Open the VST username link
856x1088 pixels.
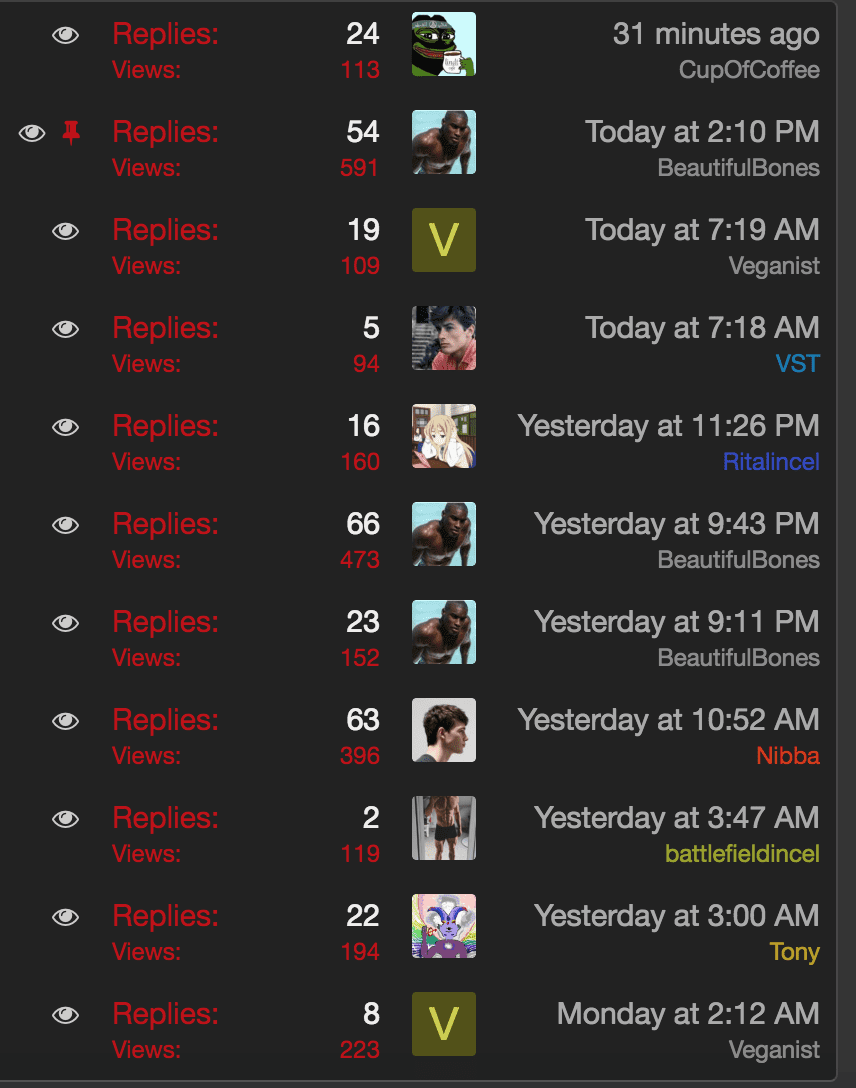point(797,364)
